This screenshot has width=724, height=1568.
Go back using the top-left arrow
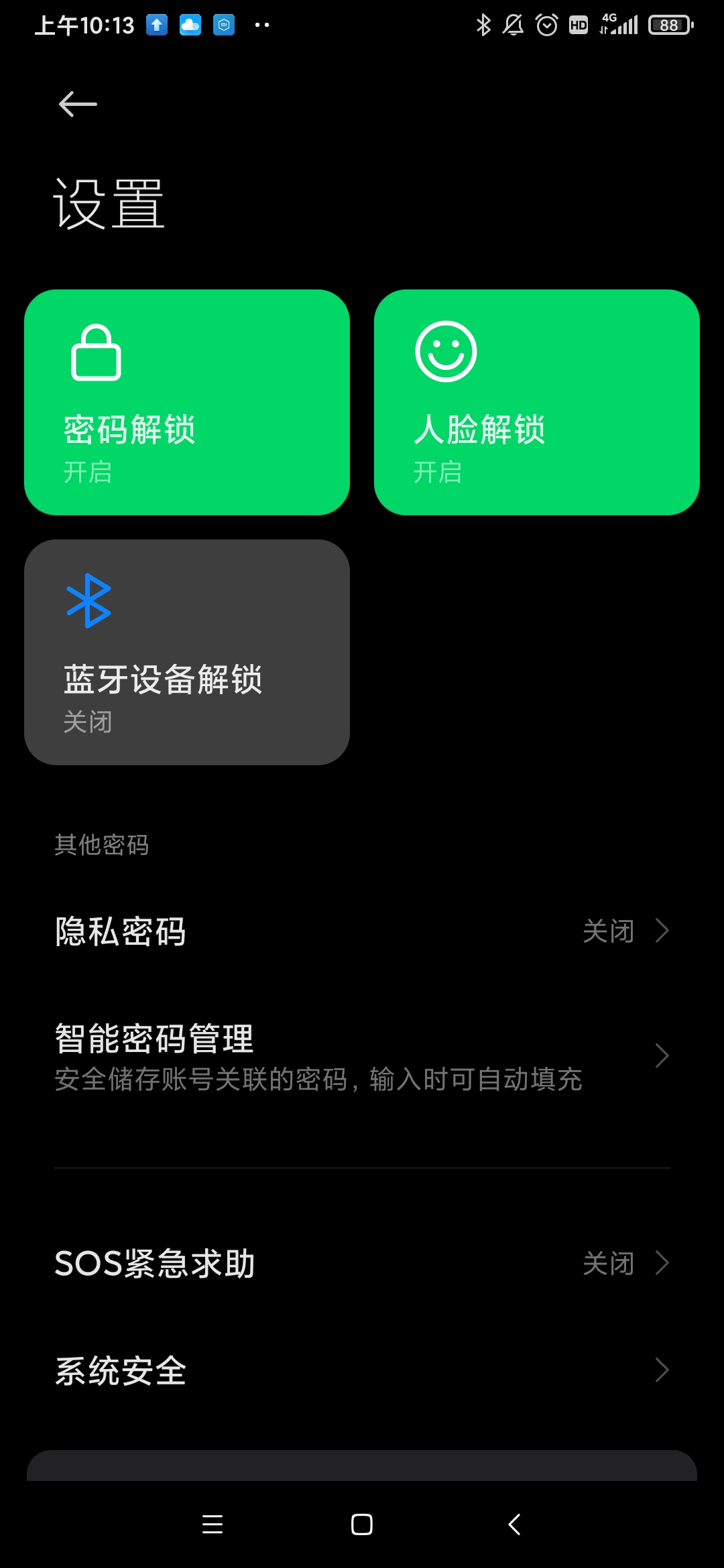pyautogui.click(x=78, y=105)
